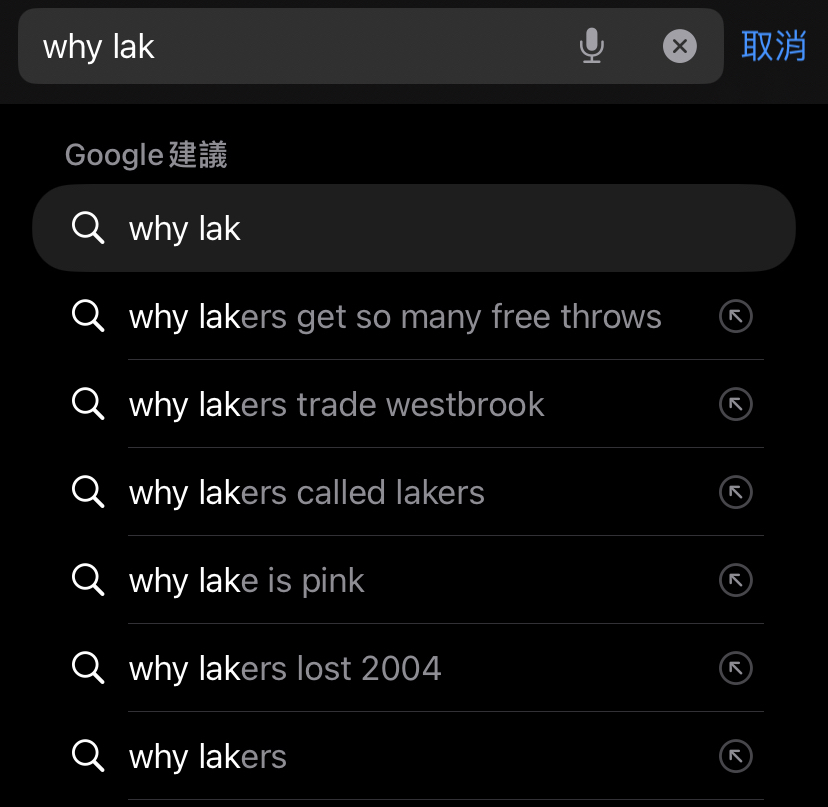Search 'why lakers lost 2004'
Screen dimensions: 828x807
285,669
